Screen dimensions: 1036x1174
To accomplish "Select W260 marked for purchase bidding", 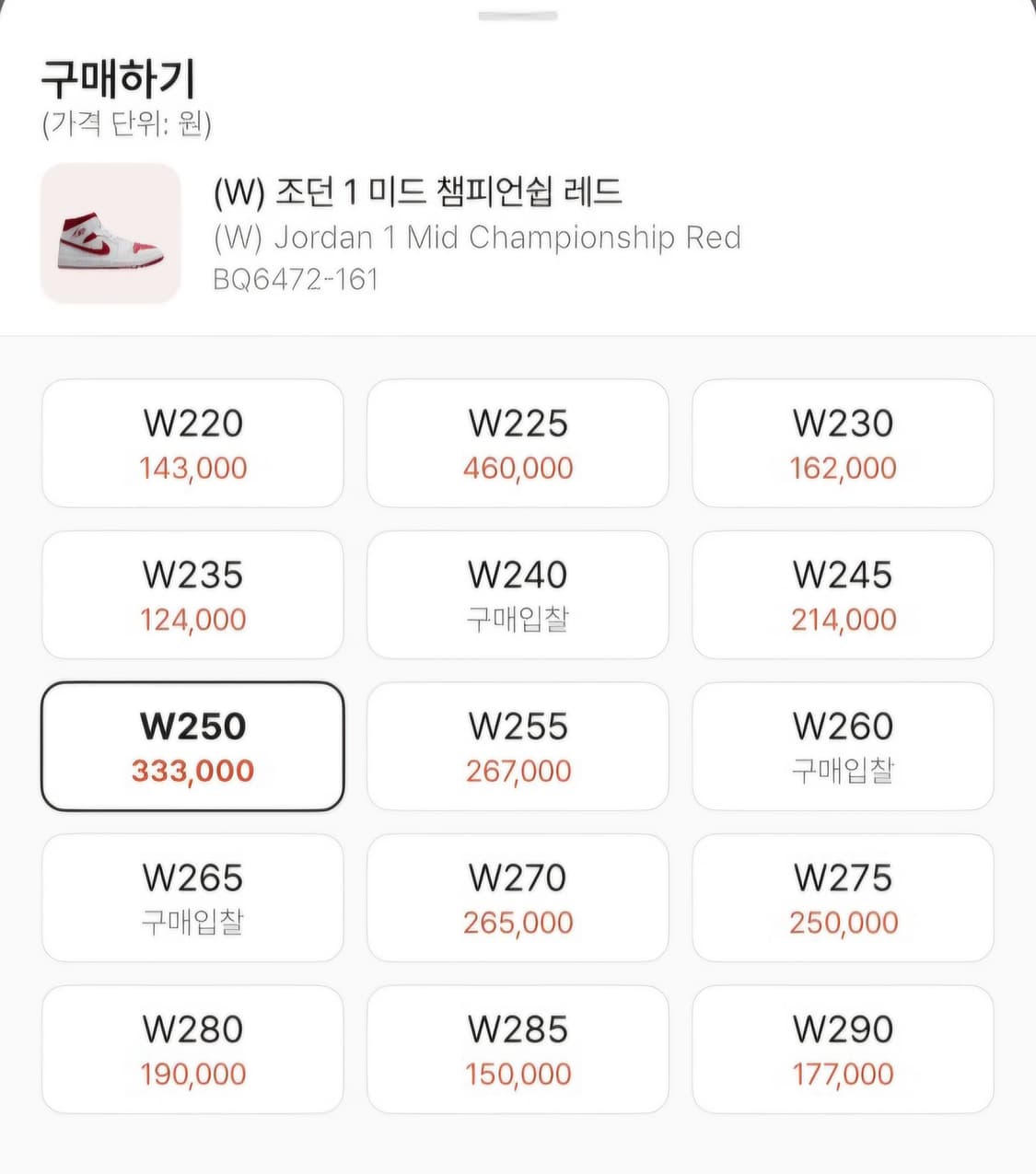I will coord(843,747).
